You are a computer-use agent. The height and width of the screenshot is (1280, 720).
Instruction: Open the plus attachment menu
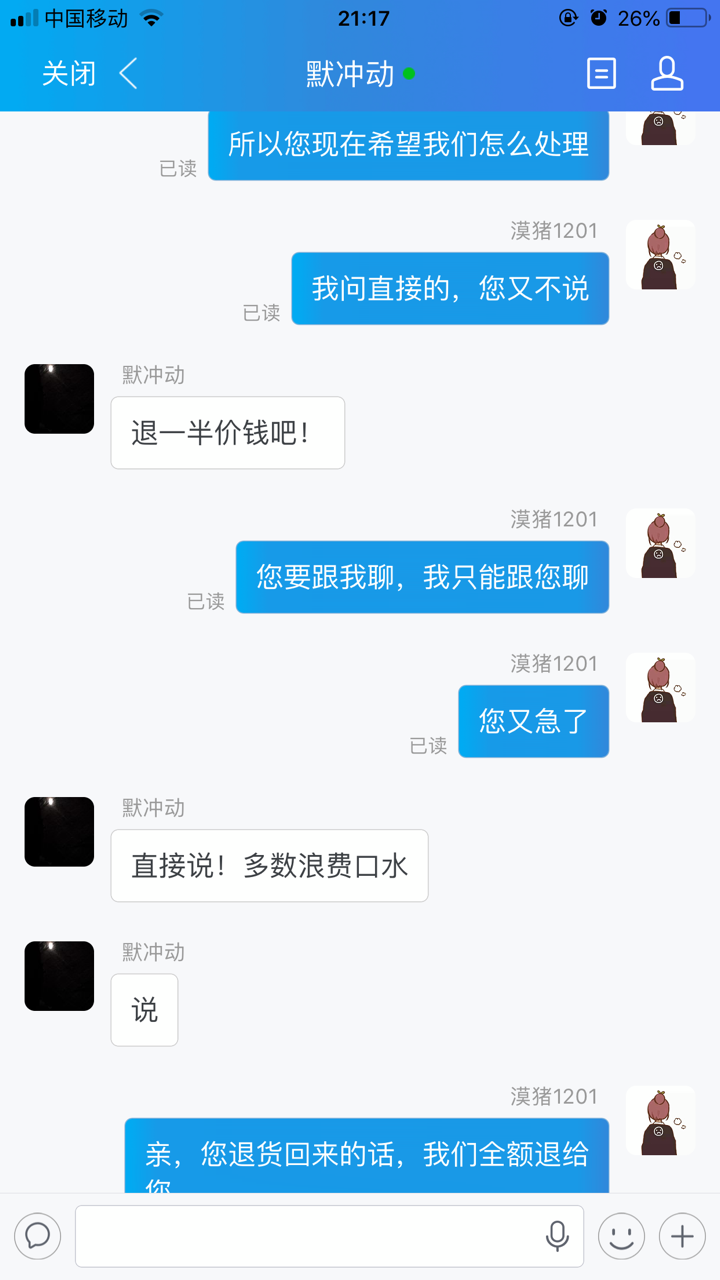pyautogui.click(x=682, y=1236)
